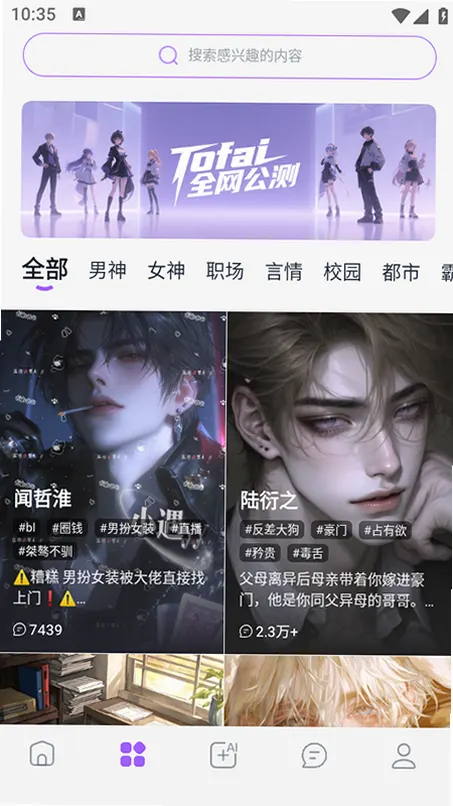Switch to the 校园 category tab
Viewport: 453px width, 806px height.
pyautogui.click(x=342, y=270)
